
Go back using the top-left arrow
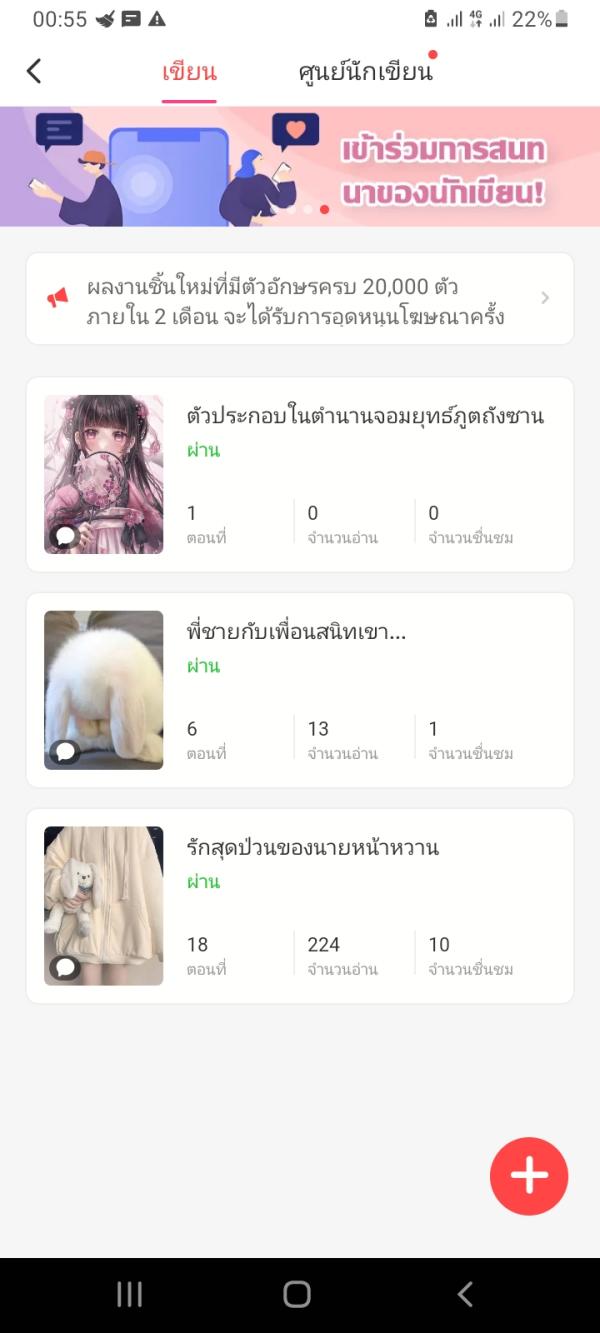pos(34,71)
